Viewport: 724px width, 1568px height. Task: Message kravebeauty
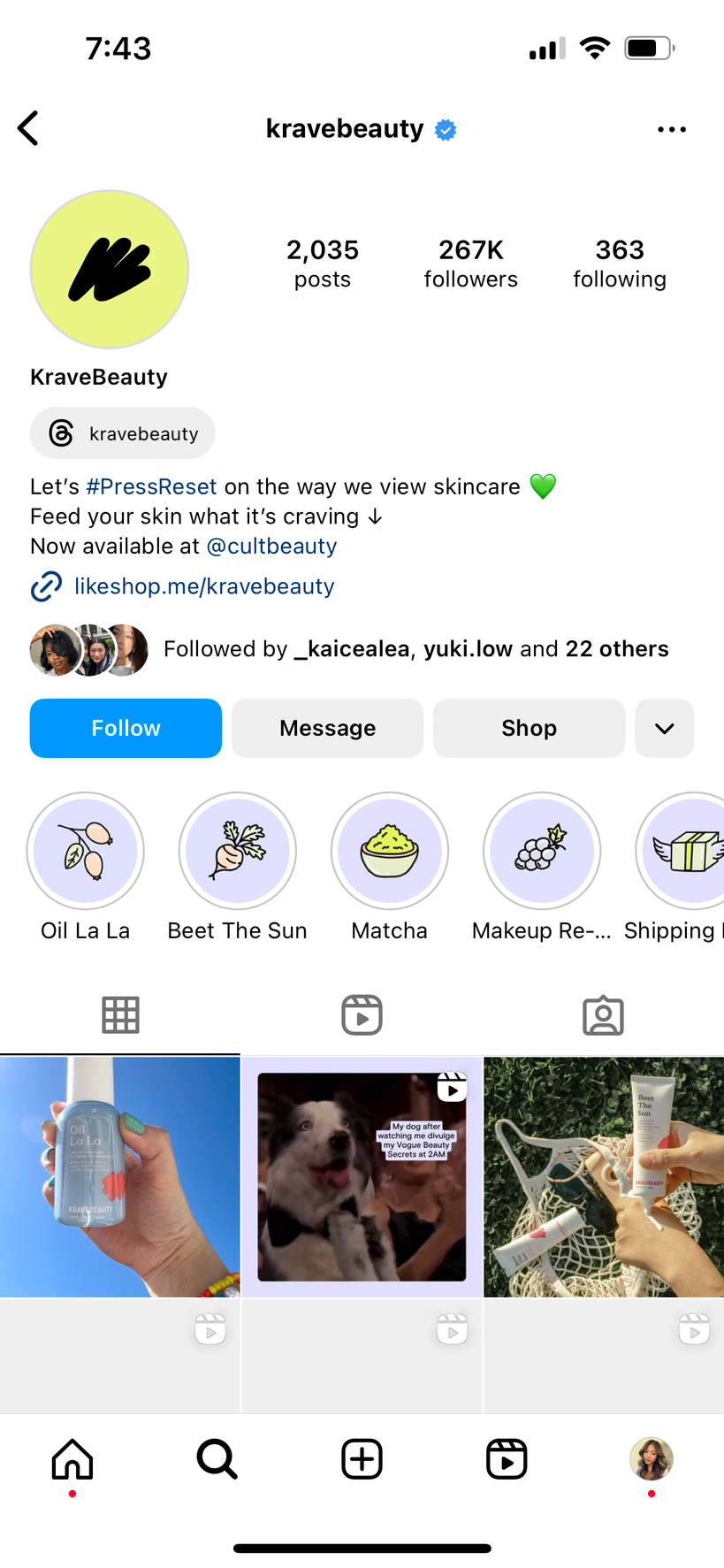[327, 728]
